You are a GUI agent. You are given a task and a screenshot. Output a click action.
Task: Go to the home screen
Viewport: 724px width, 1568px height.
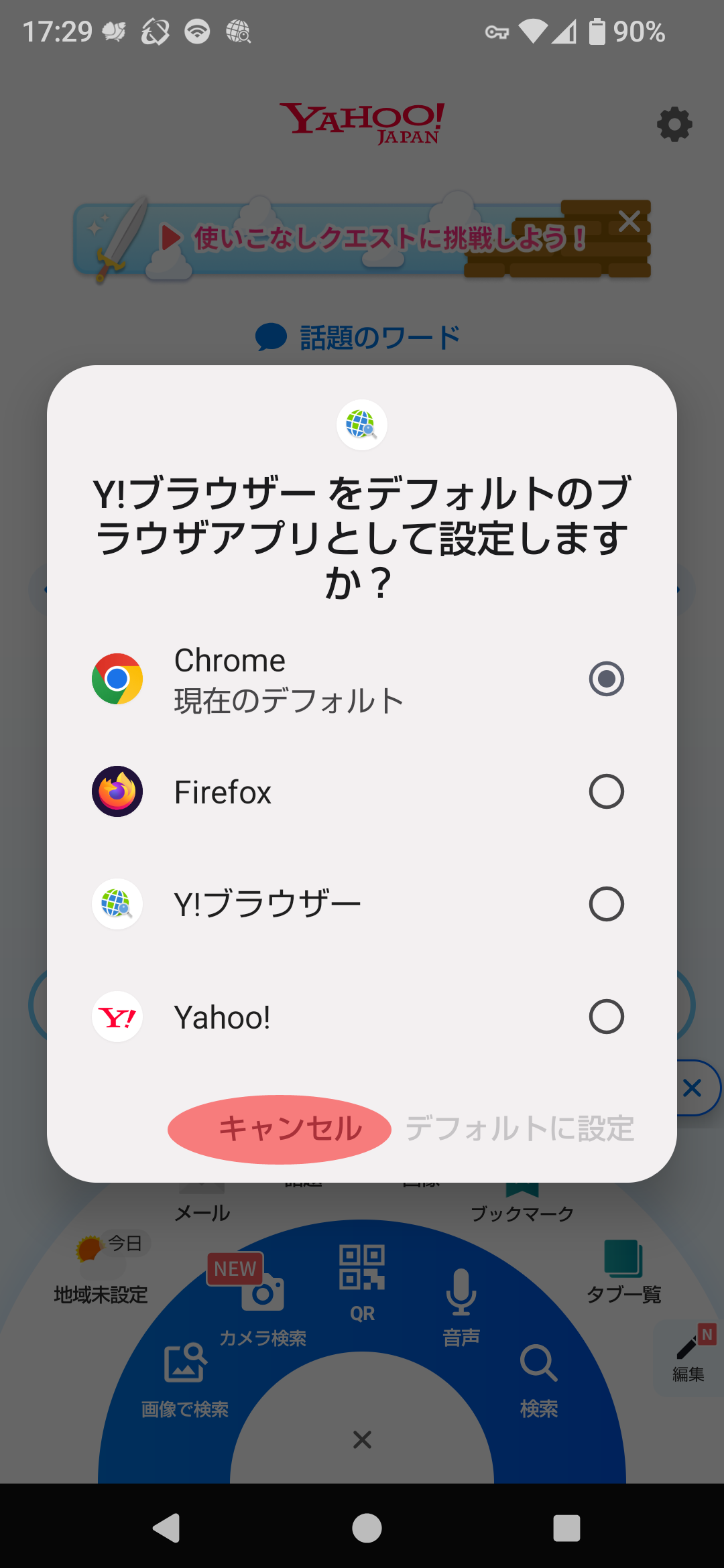click(367, 1528)
